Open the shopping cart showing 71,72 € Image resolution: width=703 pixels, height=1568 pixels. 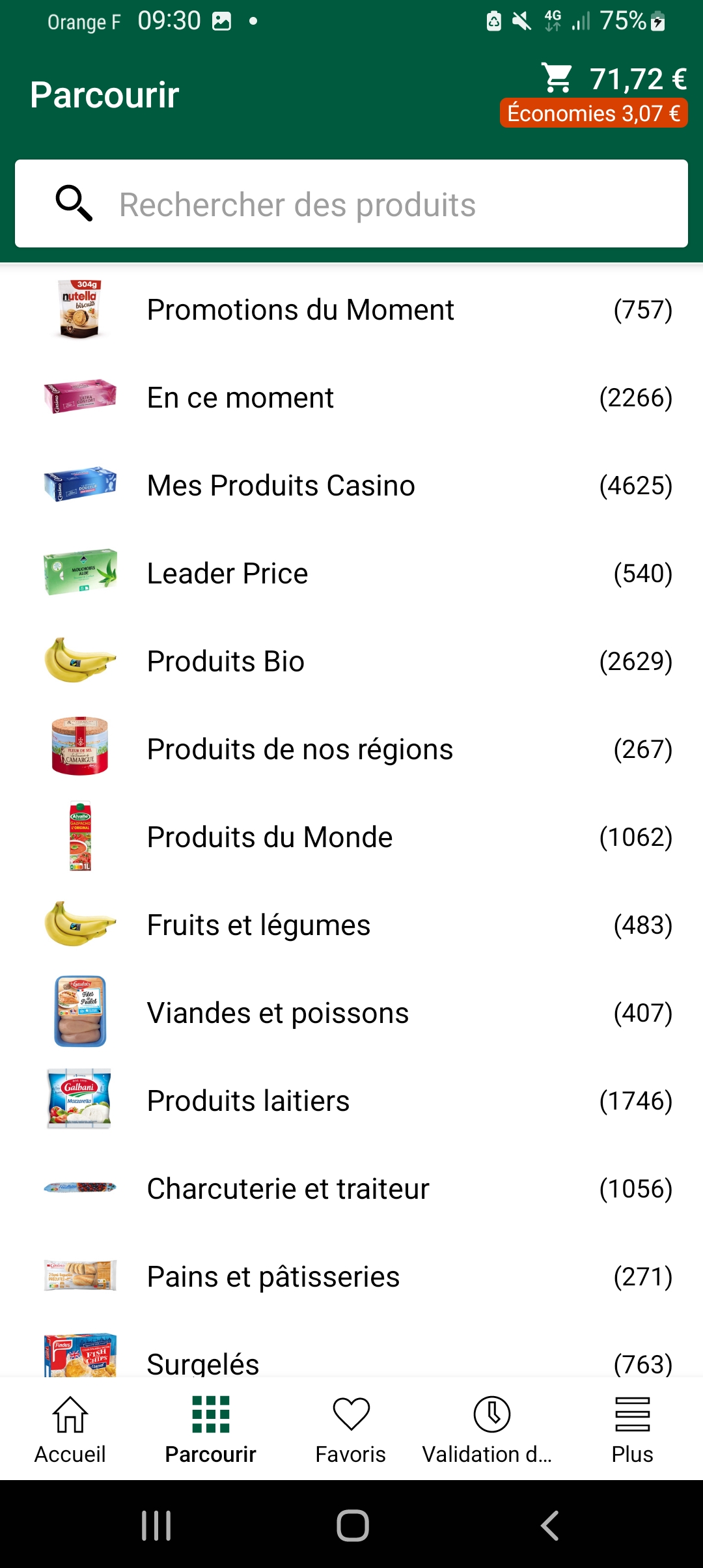pos(613,80)
